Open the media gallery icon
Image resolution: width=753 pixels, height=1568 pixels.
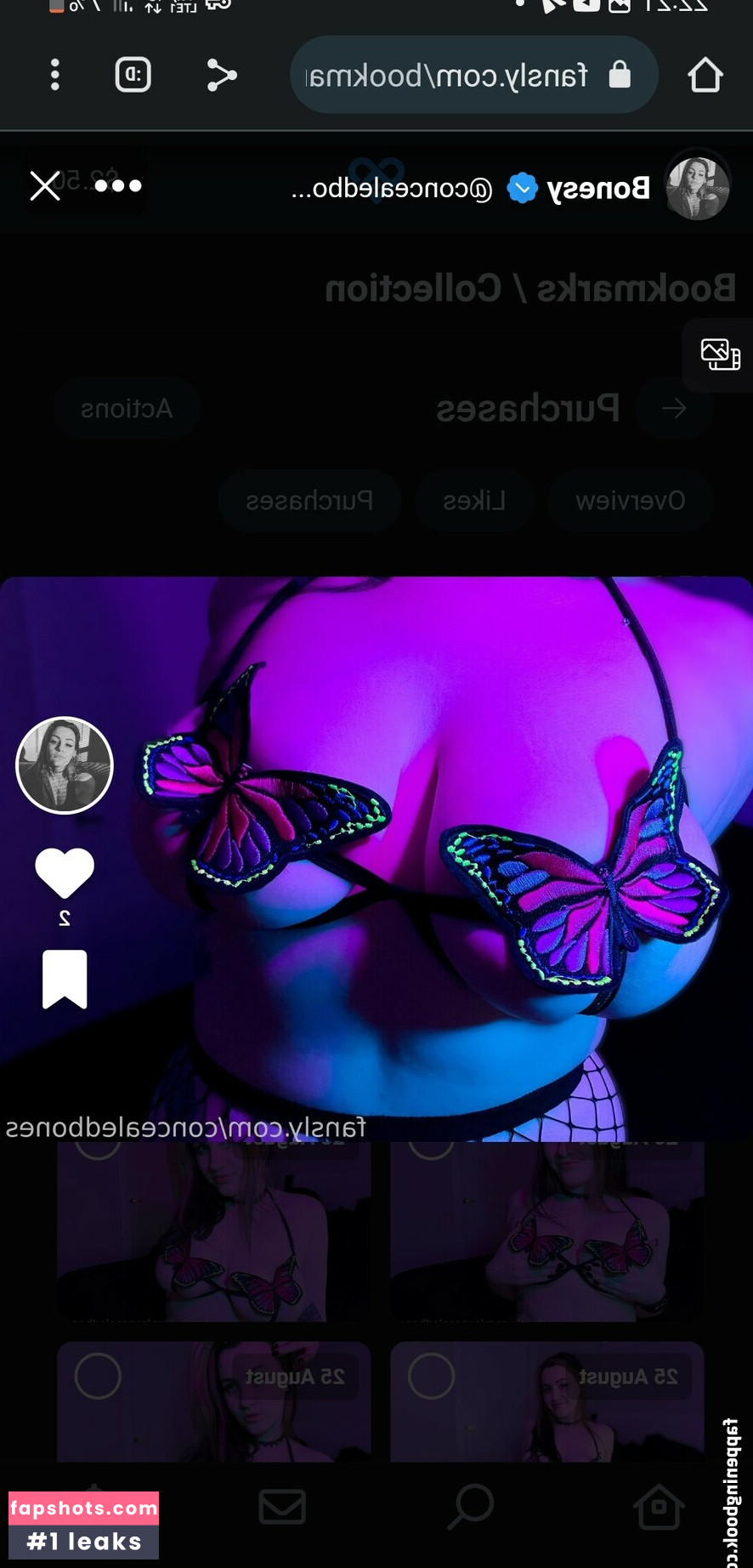720,354
